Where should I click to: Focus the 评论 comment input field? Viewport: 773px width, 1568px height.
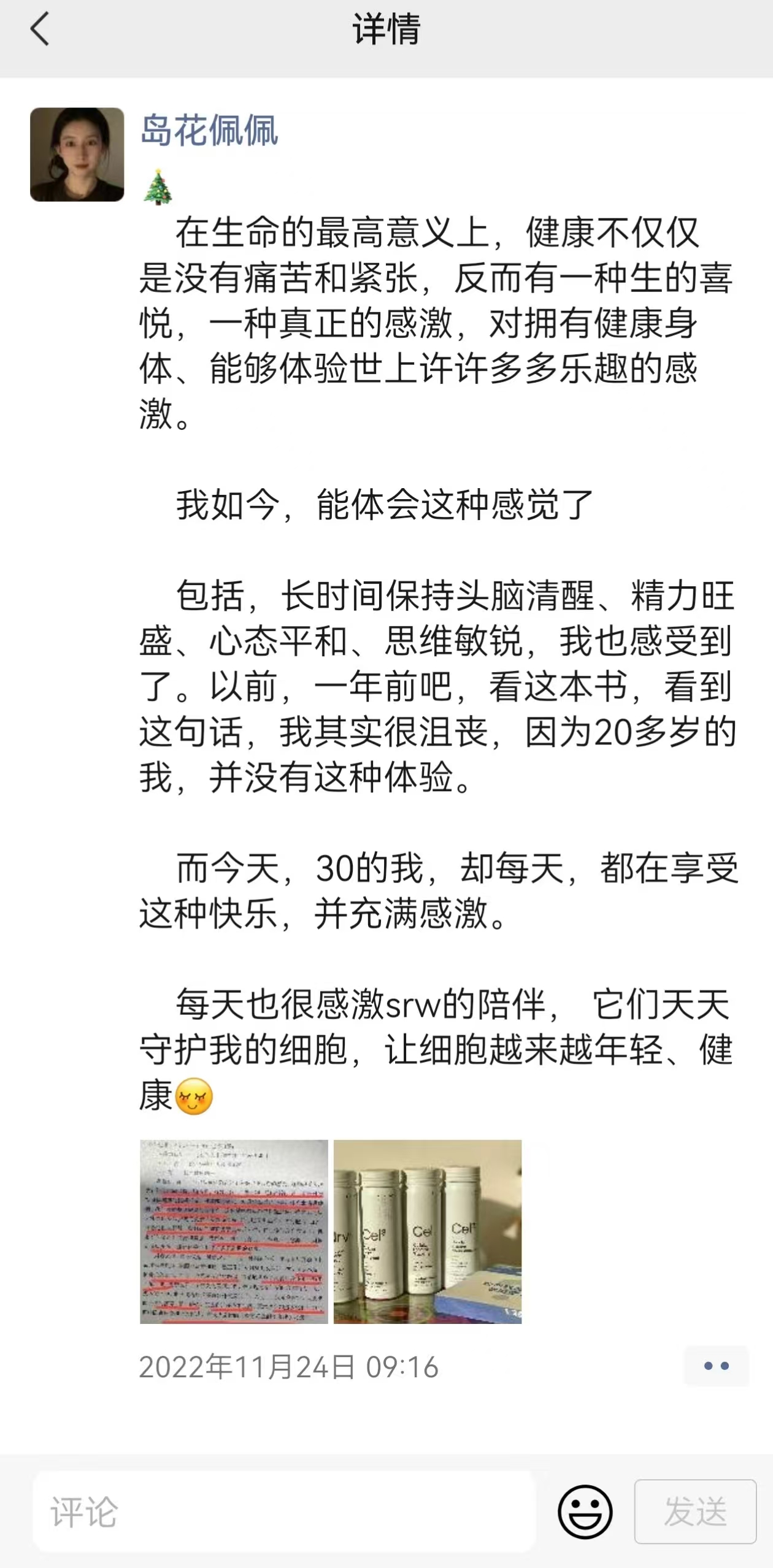283,1512
